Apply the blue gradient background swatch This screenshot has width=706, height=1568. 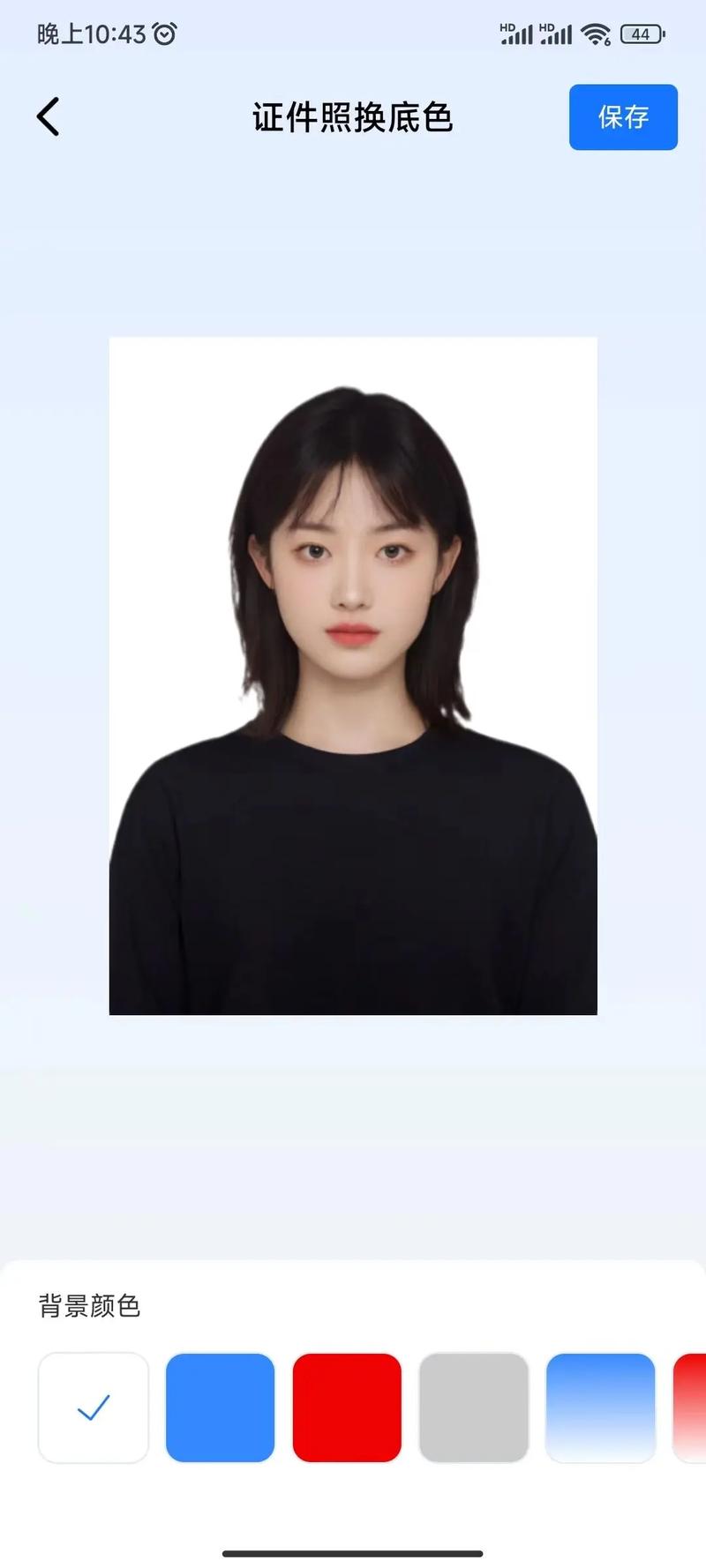(x=600, y=1407)
